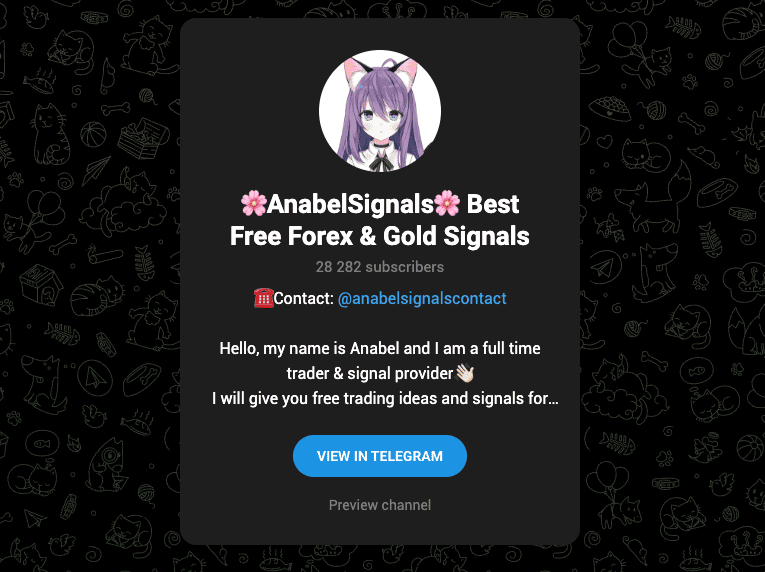The height and width of the screenshot is (572, 765).
Task: Tap the View in Telegram button
Action: pyautogui.click(x=380, y=456)
